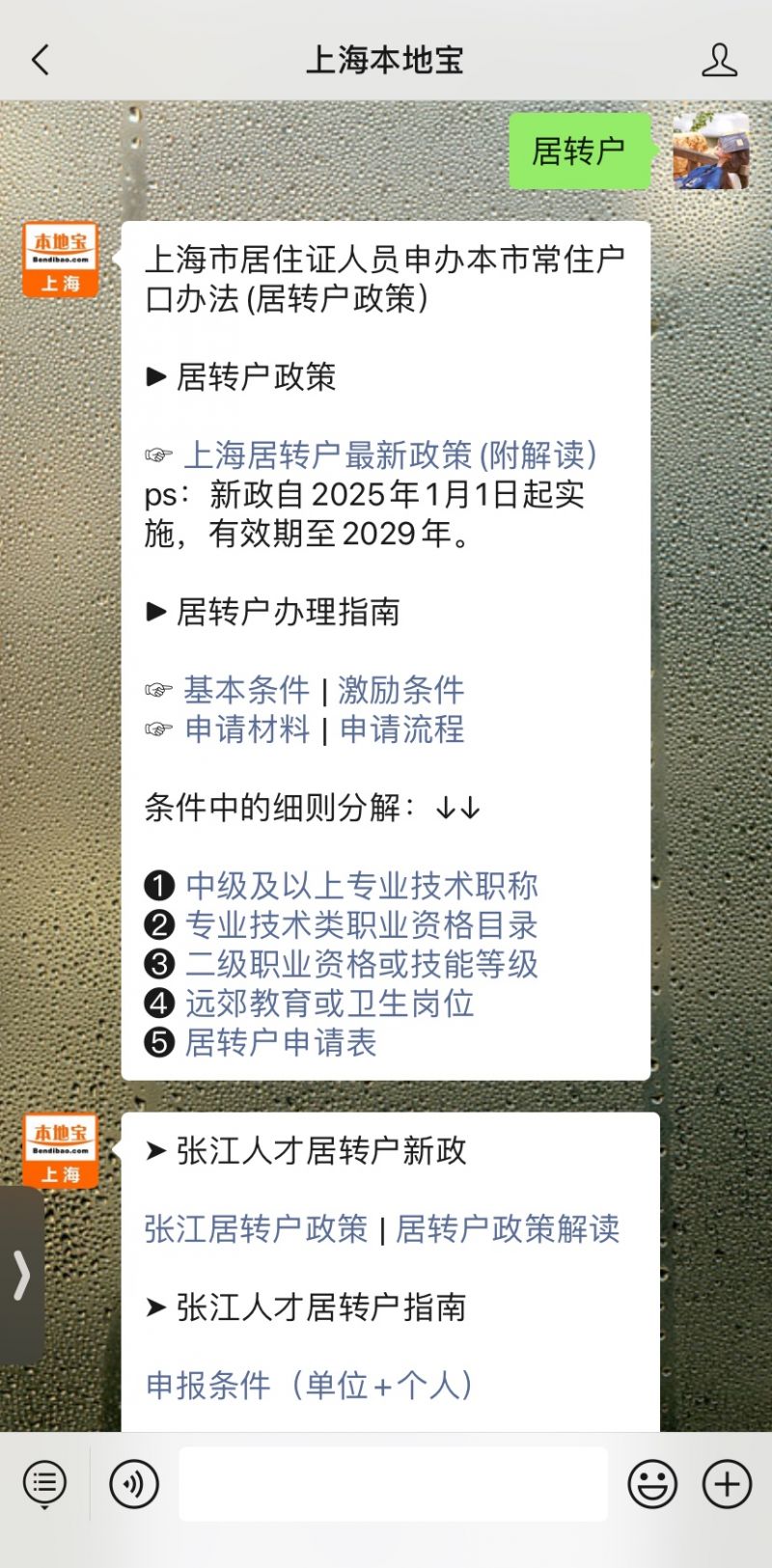Tap the plus icon for more functions

click(x=725, y=1483)
